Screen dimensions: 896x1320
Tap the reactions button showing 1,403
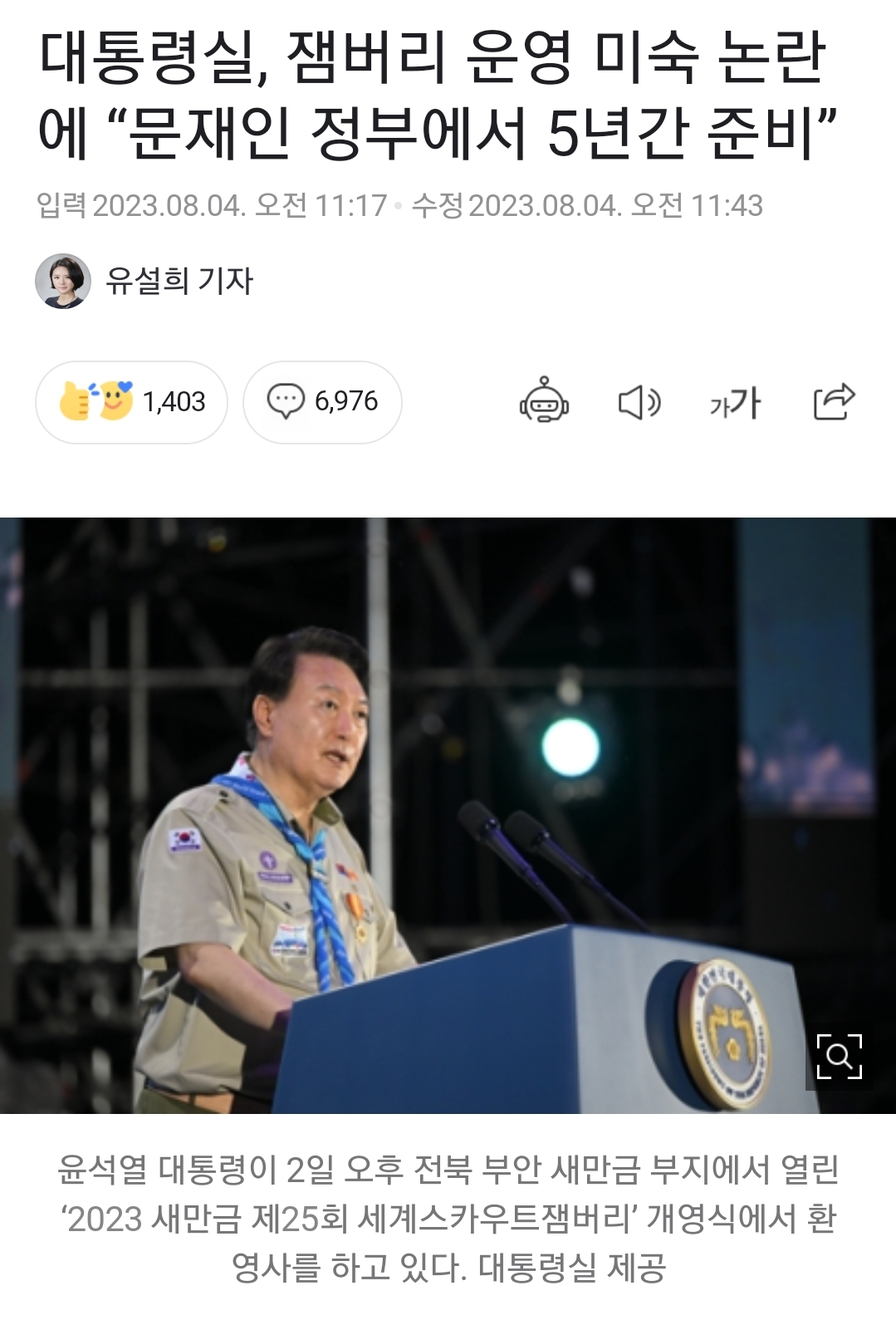click(132, 402)
